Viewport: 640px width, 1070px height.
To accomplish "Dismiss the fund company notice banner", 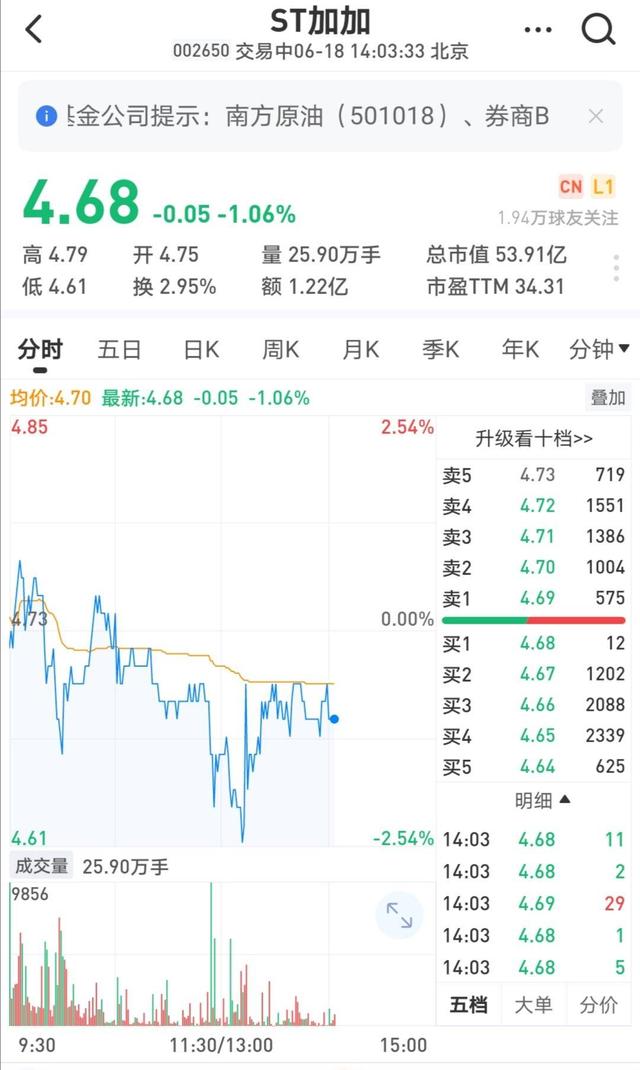I will pyautogui.click(x=596, y=116).
